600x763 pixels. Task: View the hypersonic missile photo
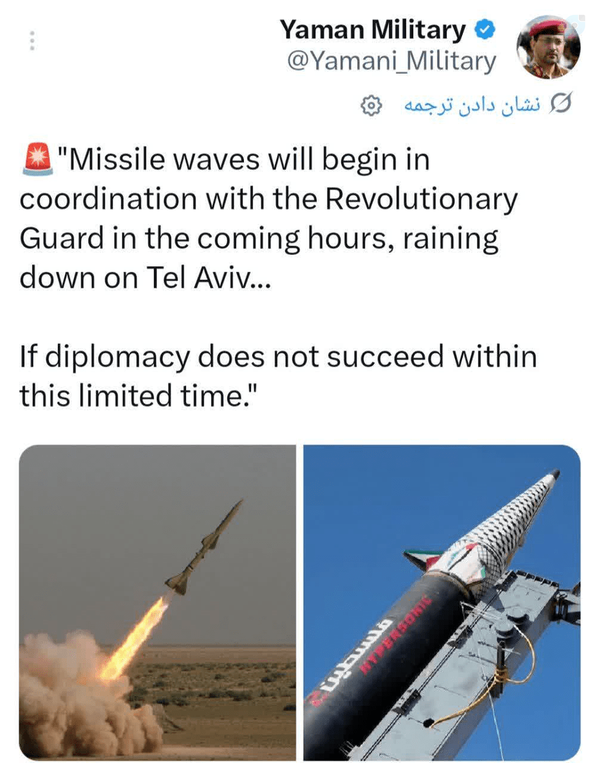coord(442,602)
